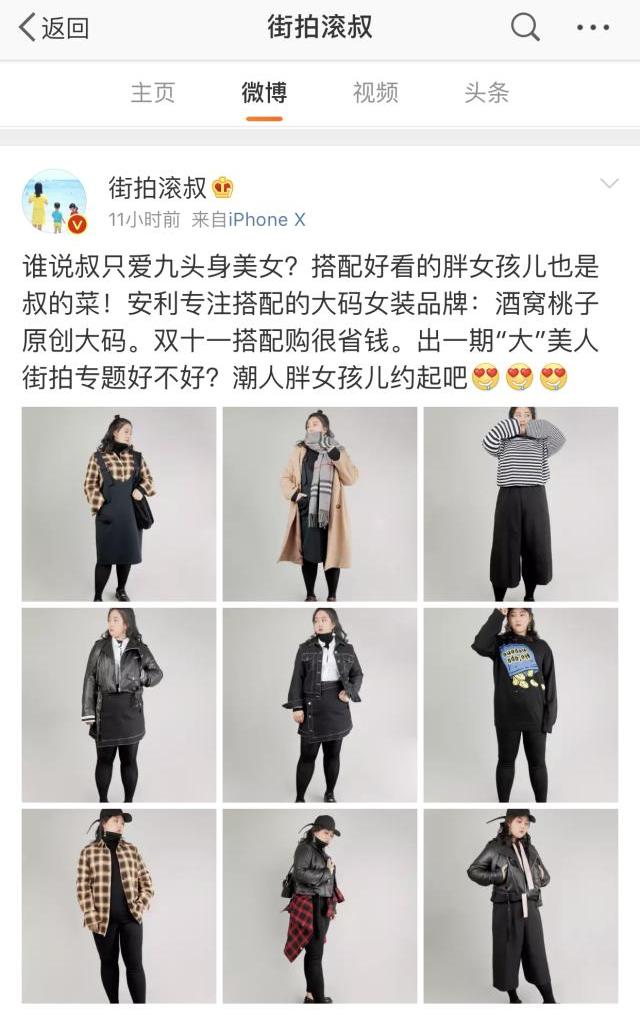Tap the 街拍滚叔 username on the post

coord(158,187)
